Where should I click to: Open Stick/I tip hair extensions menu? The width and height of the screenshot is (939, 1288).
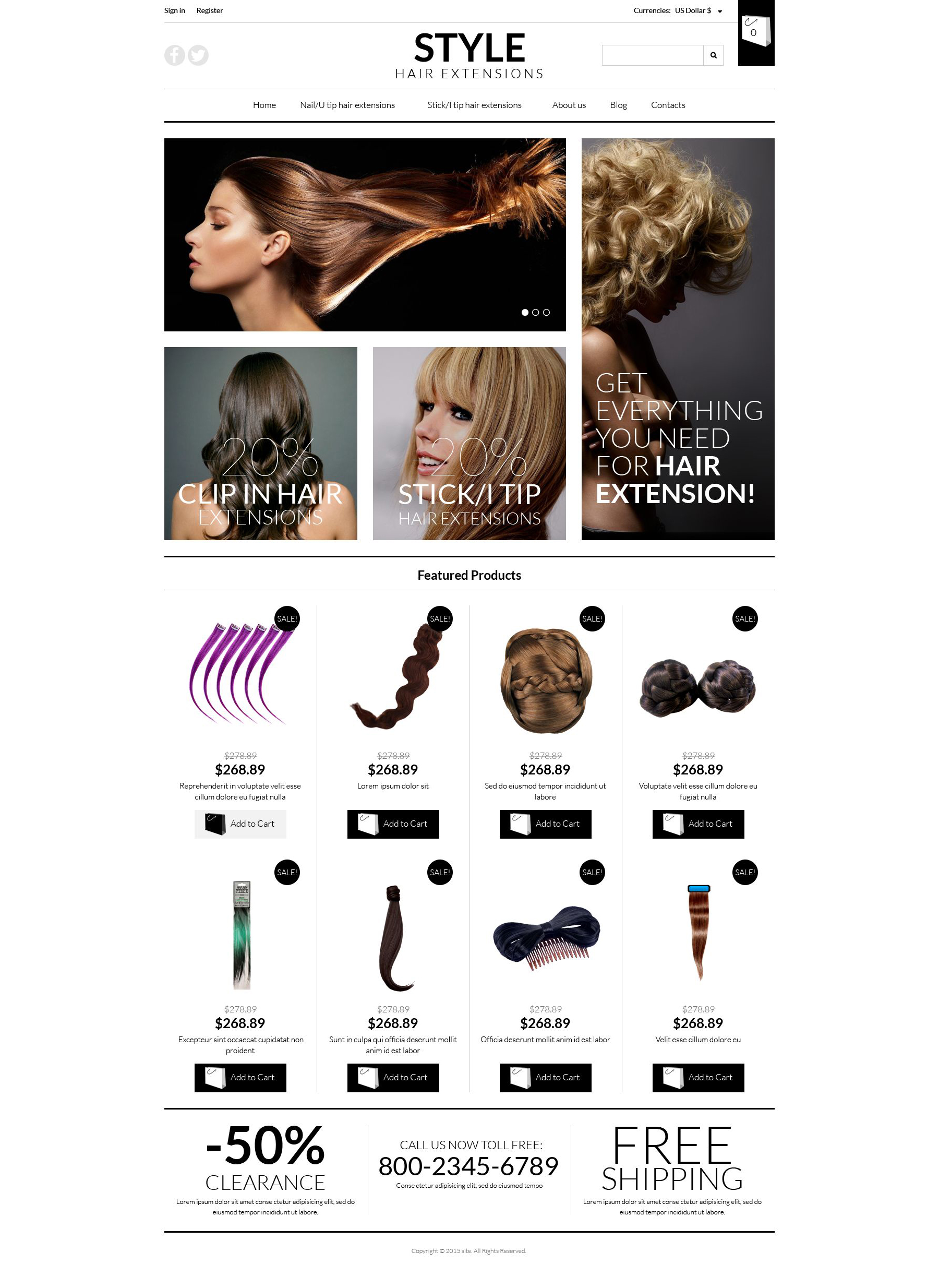pos(474,105)
